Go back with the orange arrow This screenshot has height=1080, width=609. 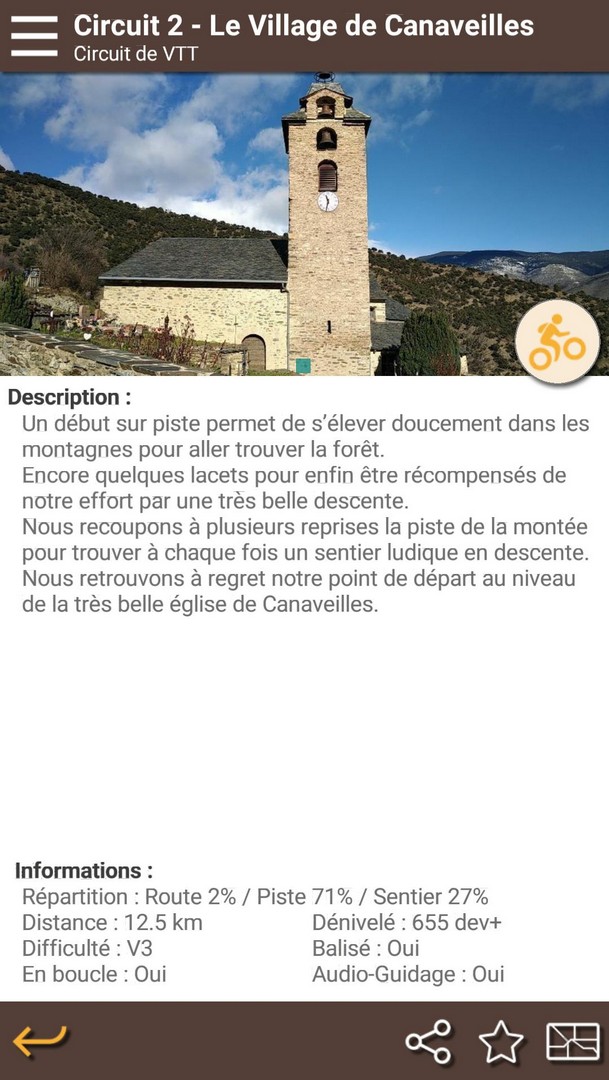click(x=40, y=1041)
